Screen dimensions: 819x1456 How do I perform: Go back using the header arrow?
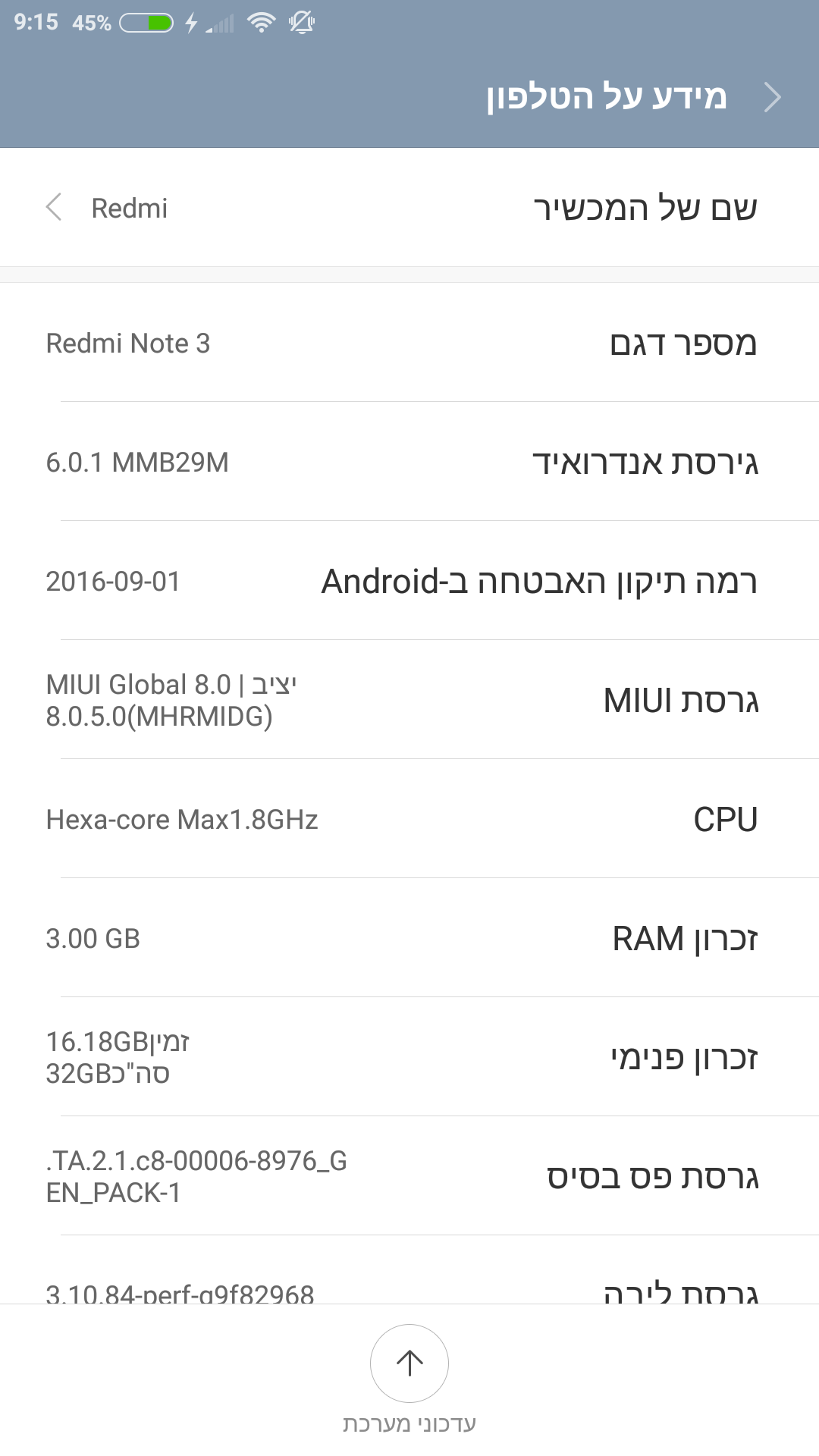tap(772, 97)
